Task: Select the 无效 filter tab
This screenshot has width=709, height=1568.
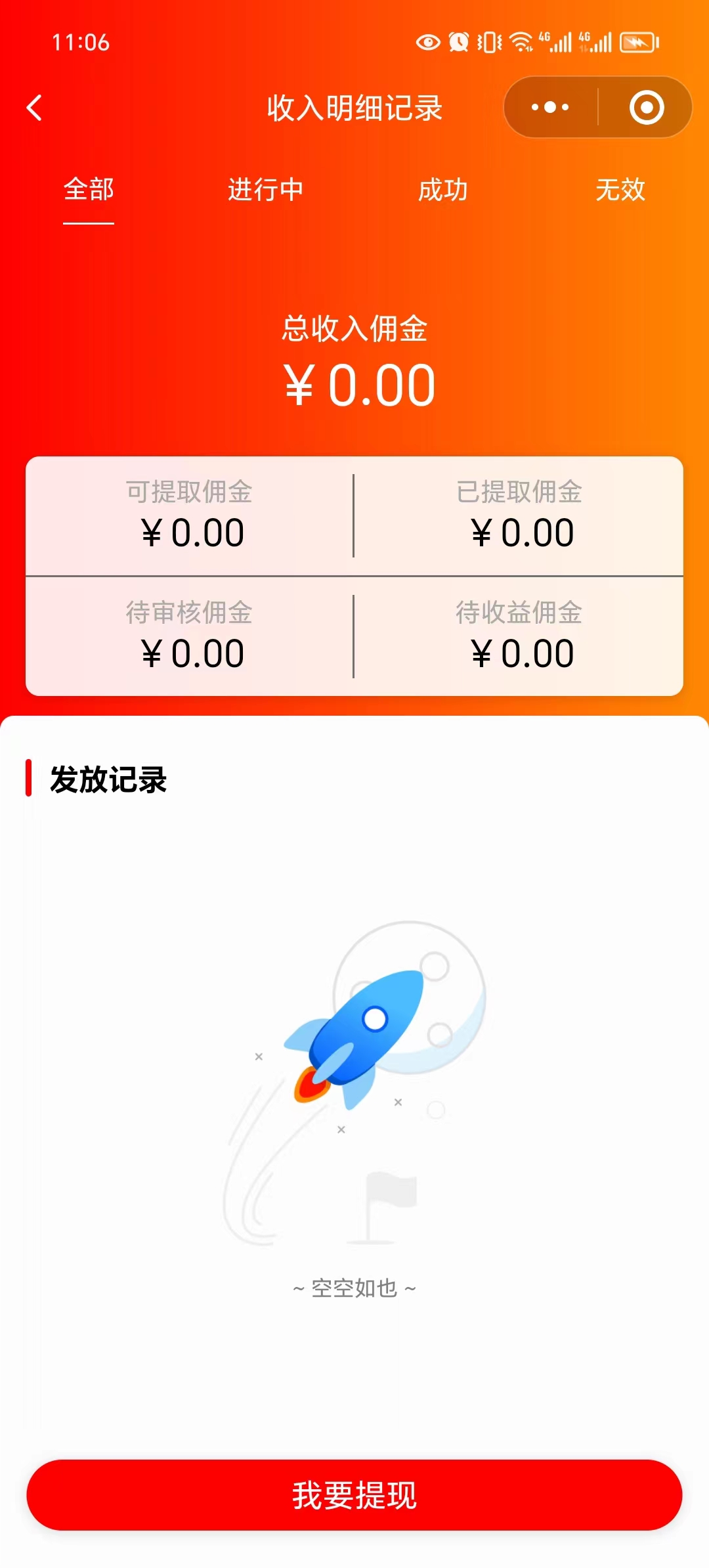Action: pyautogui.click(x=620, y=190)
